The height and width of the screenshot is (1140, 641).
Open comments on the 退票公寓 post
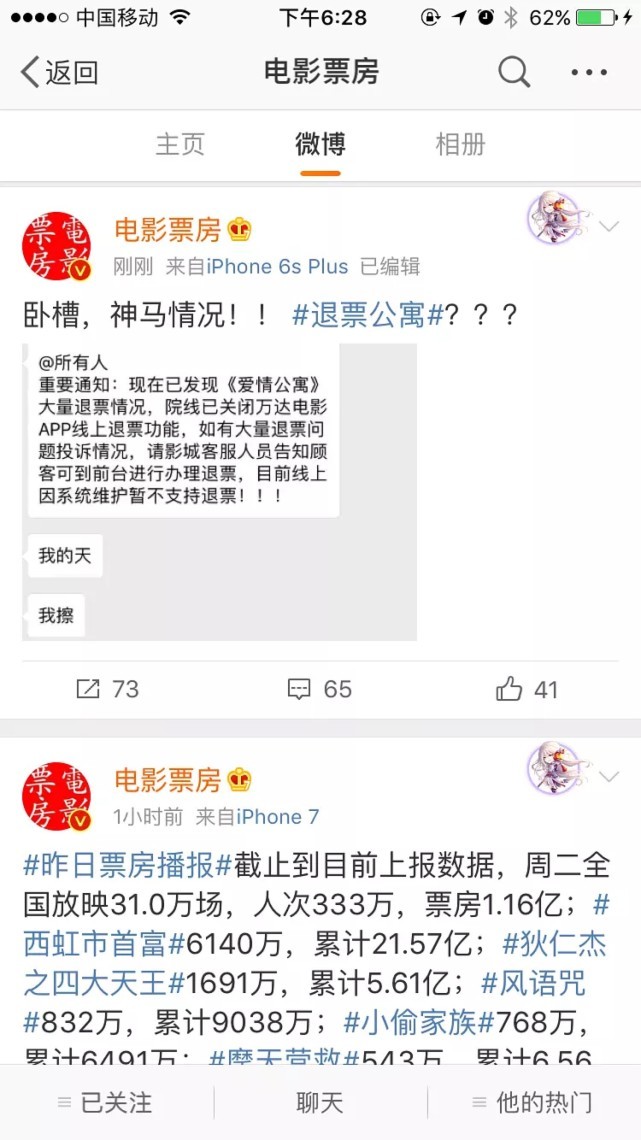pyautogui.click(x=320, y=689)
